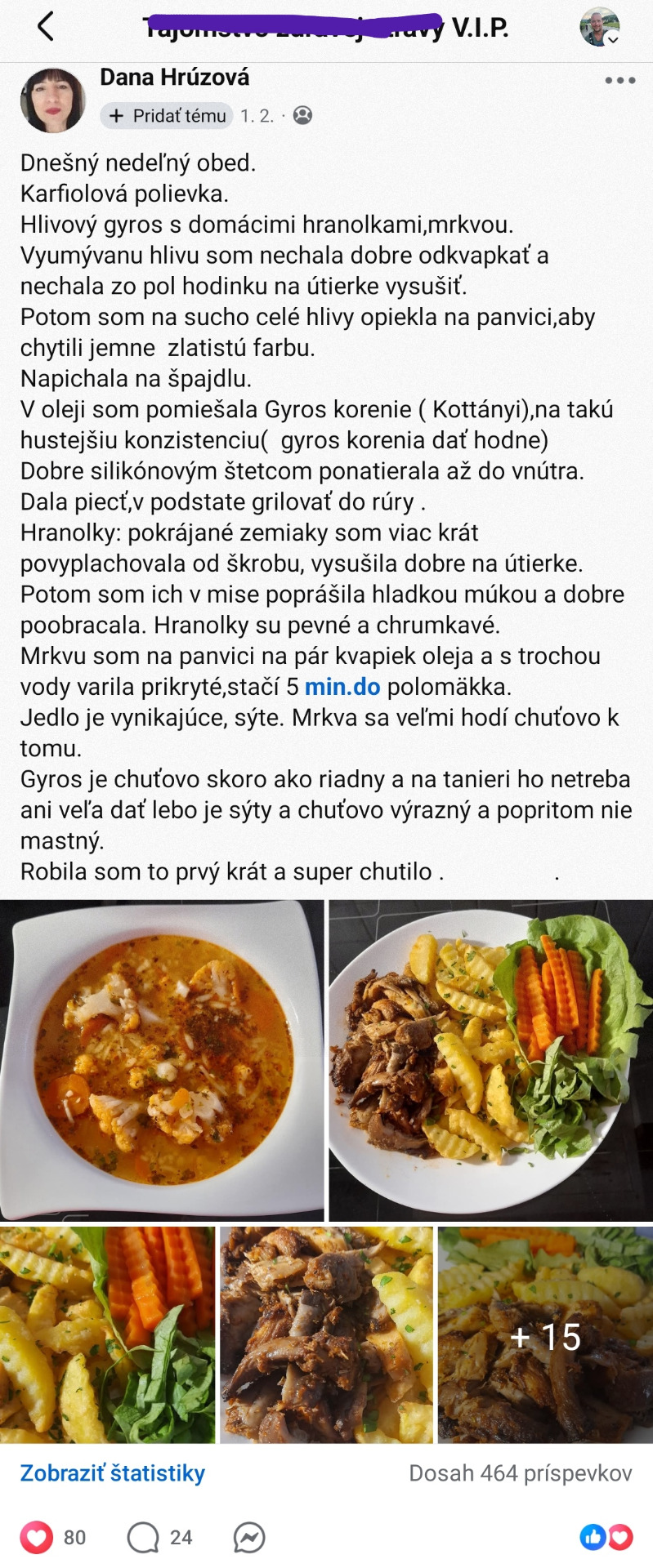Open the cauliflower soup photo
This screenshot has width=653, height=1568.
(162, 1060)
